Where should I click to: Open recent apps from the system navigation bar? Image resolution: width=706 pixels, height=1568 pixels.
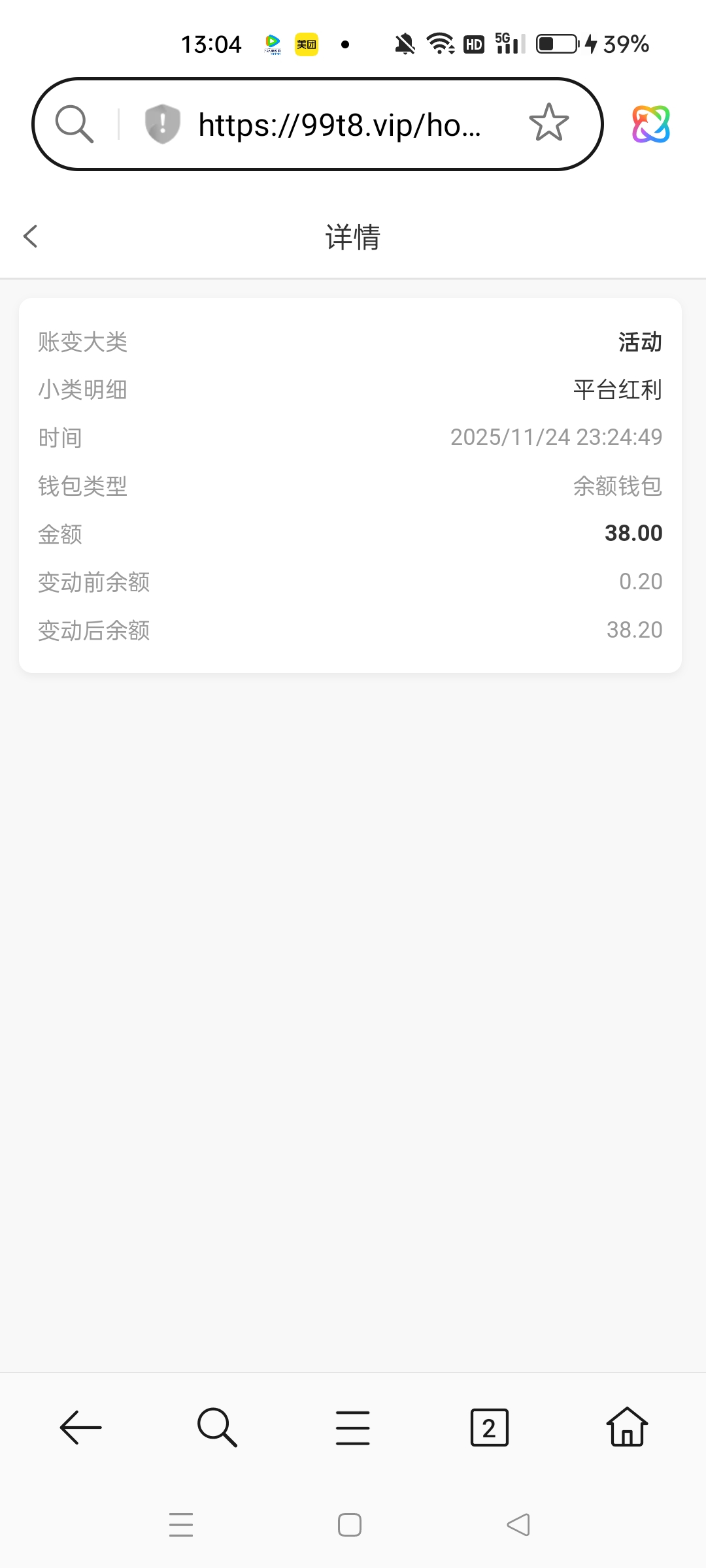(x=181, y=1525)
